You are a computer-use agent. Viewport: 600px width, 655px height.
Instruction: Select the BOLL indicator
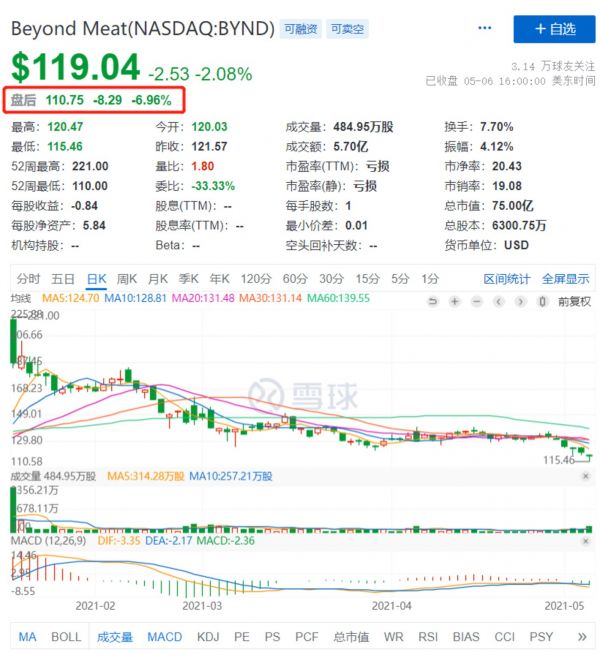[66, 636]
